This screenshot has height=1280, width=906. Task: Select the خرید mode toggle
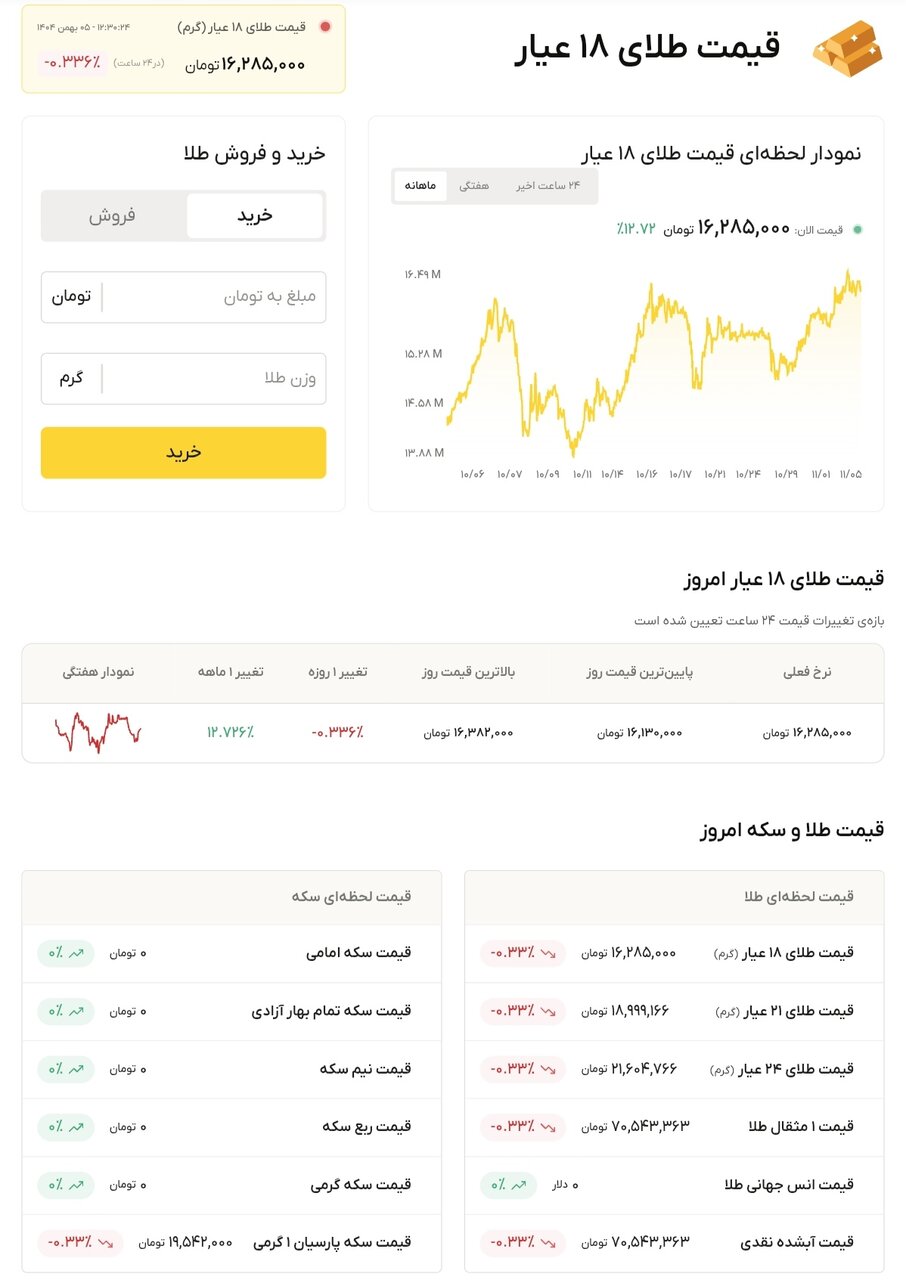(x=254, y=215)
